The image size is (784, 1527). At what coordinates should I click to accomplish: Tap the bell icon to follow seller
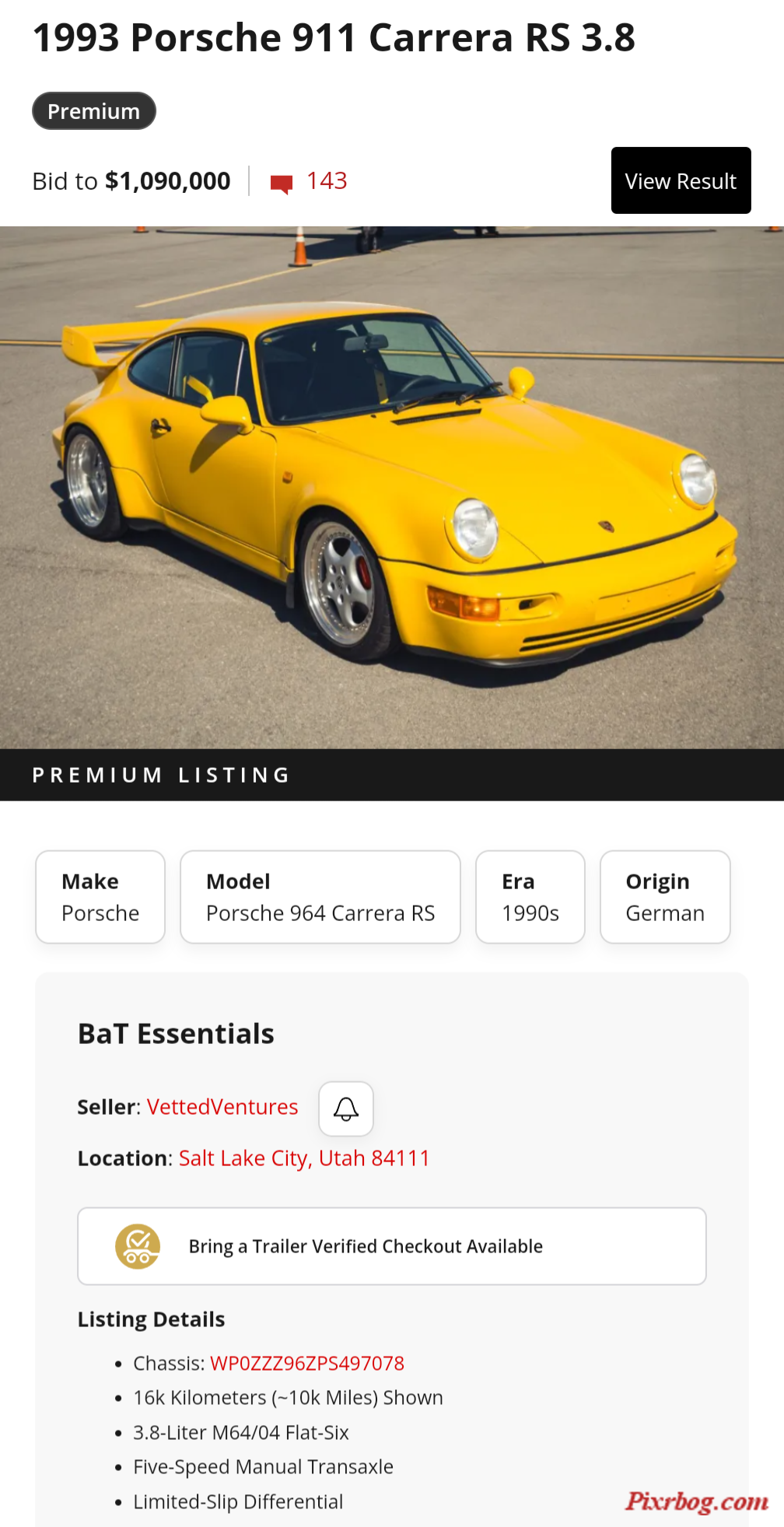(x=346, y=1108)
